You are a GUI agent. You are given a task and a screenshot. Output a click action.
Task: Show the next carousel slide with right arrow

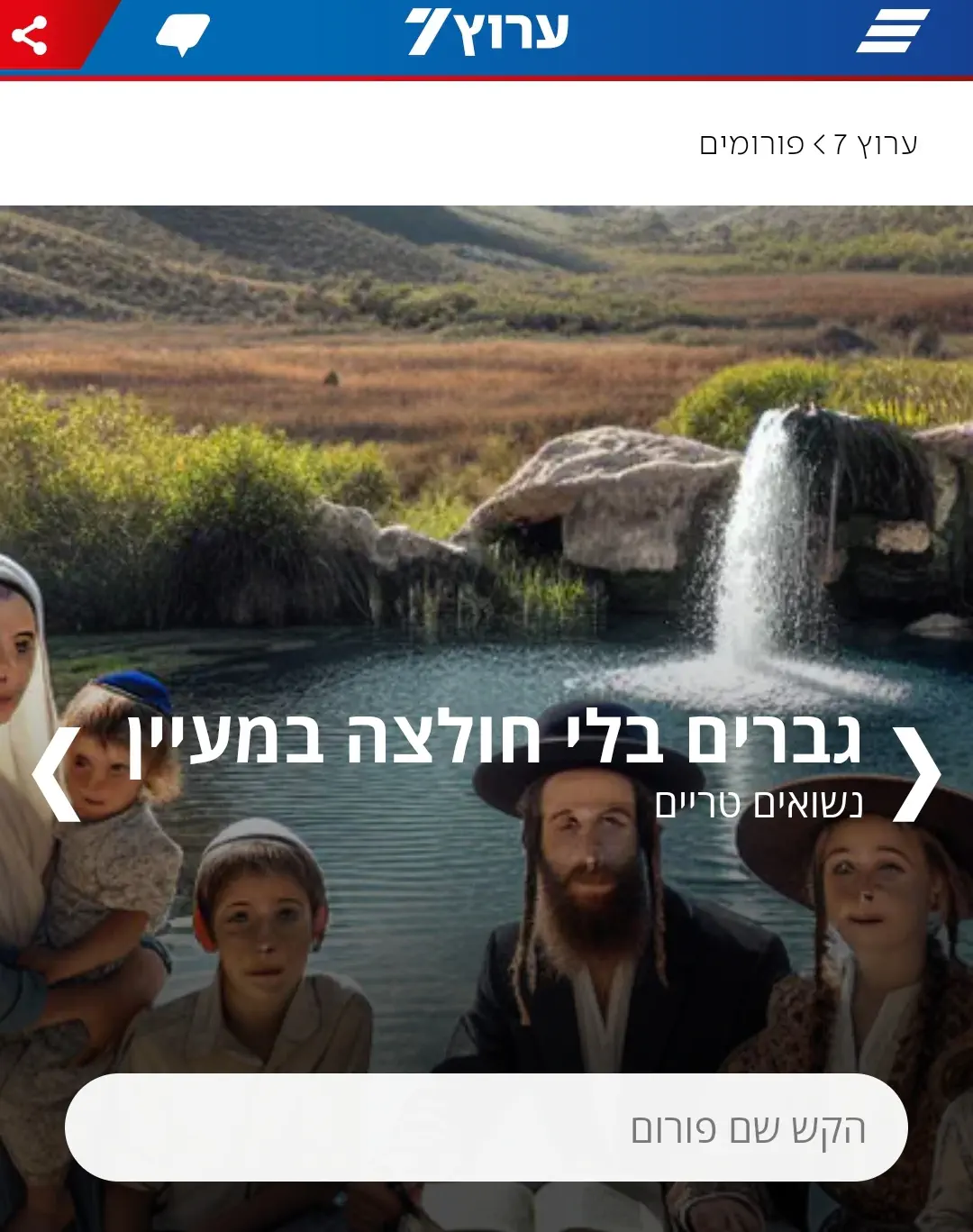pyautogui.click(x=917, y=773)
